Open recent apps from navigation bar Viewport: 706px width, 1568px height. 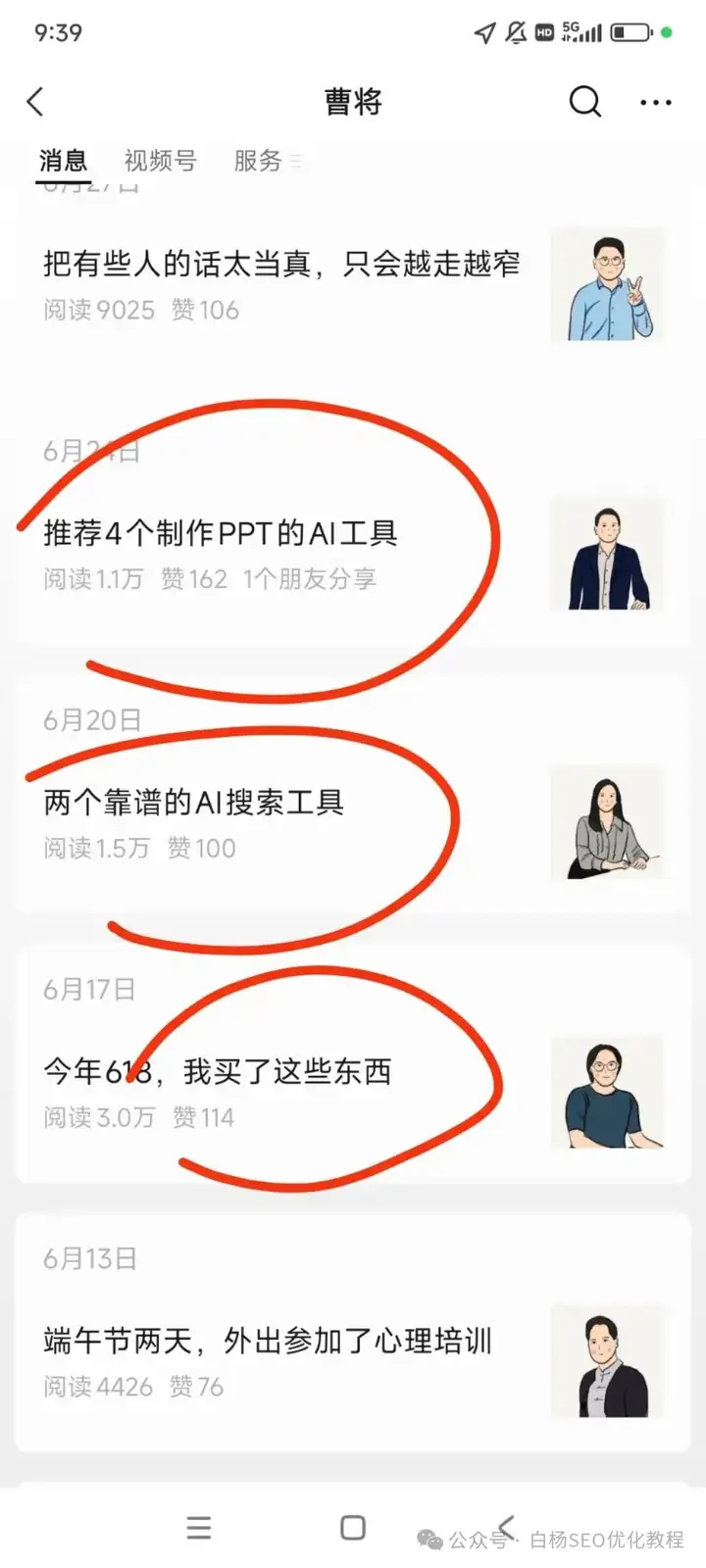pyautogui.click(x=199, y=1527)
